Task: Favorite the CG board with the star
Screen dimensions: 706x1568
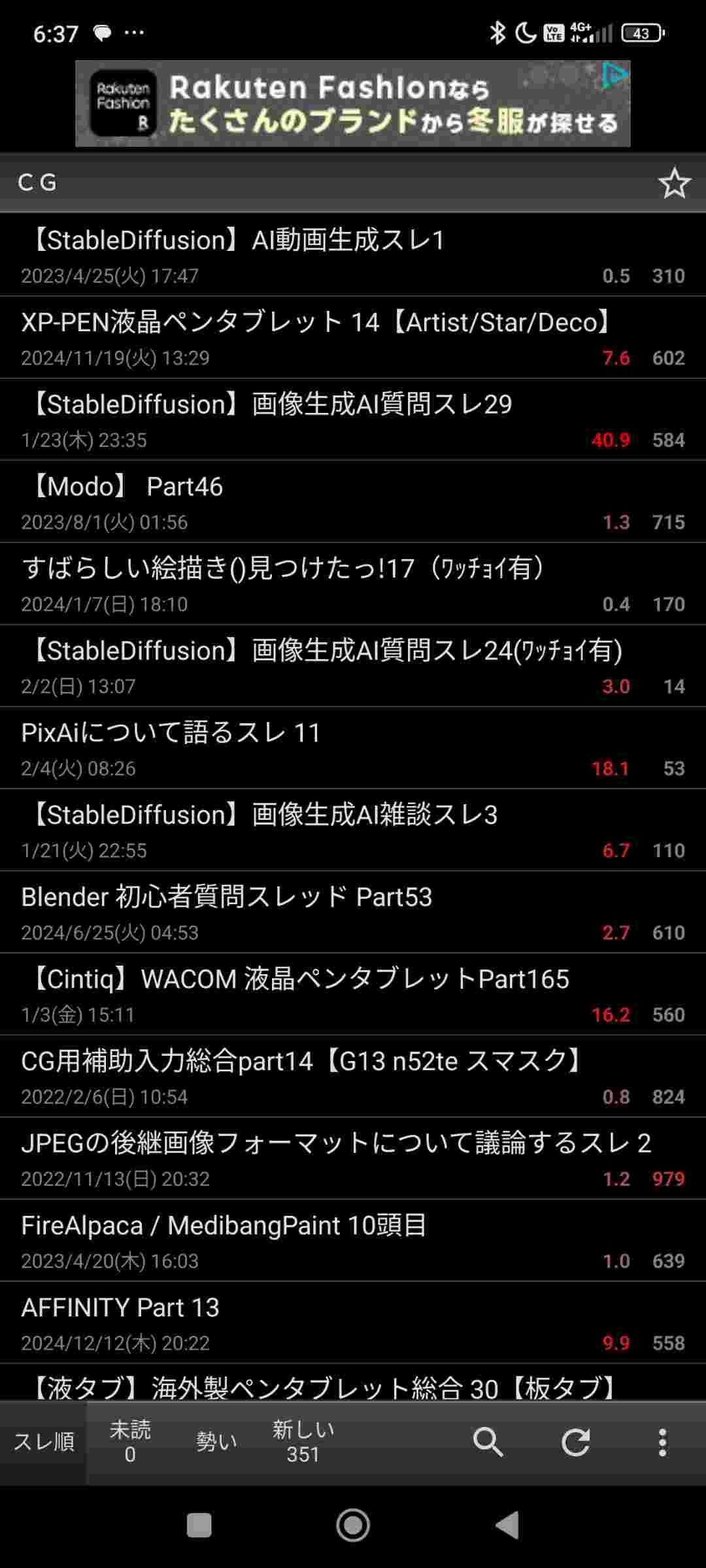Action: (x=674, y=183)
